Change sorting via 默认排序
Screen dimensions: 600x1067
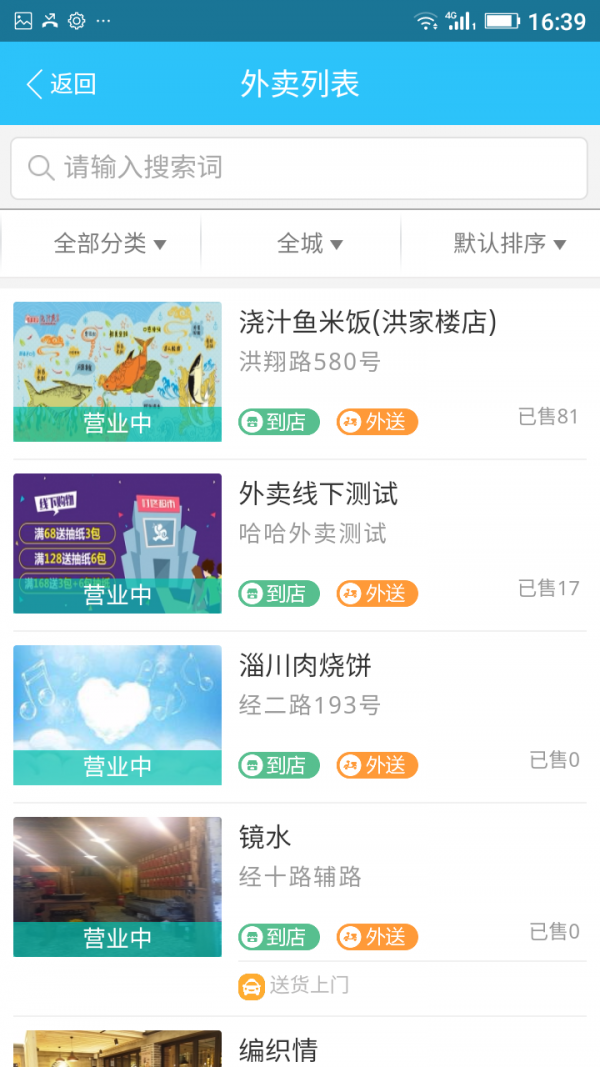(x=509, y=243)
